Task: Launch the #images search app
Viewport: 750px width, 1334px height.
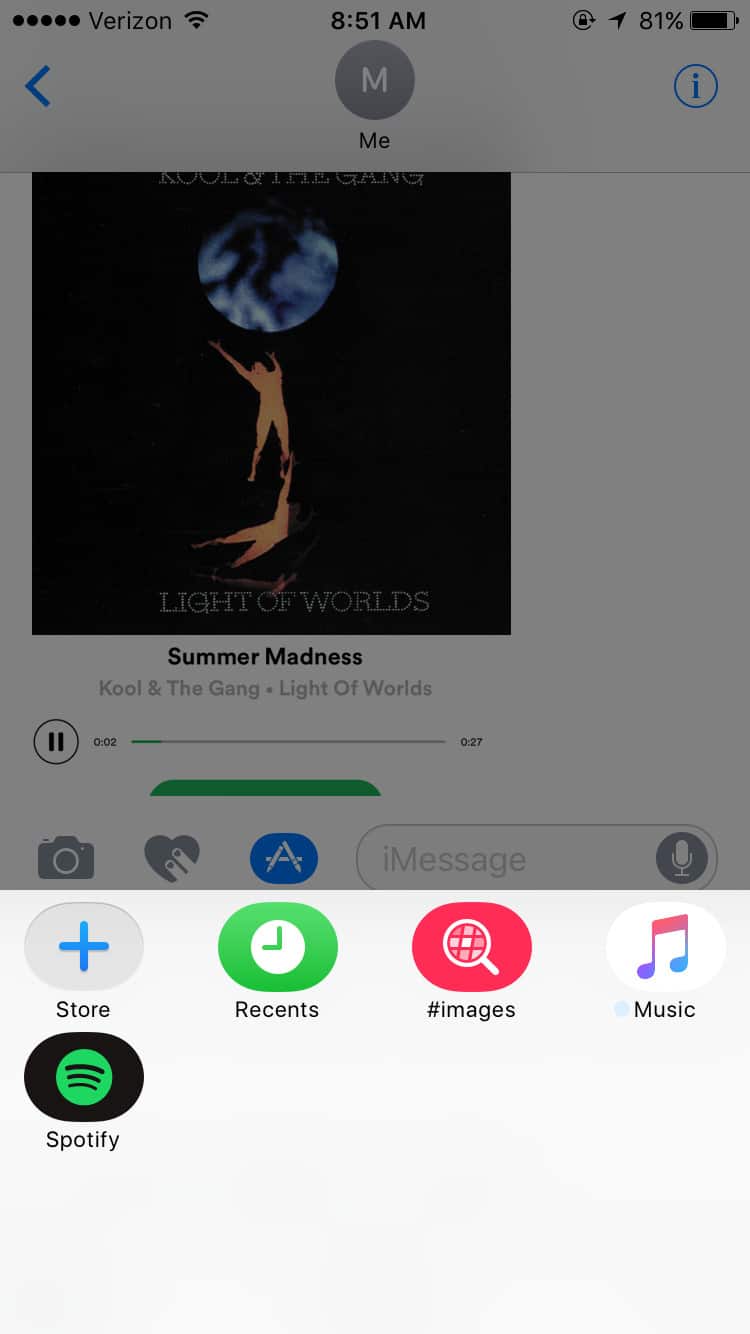Action: point(472,948)
